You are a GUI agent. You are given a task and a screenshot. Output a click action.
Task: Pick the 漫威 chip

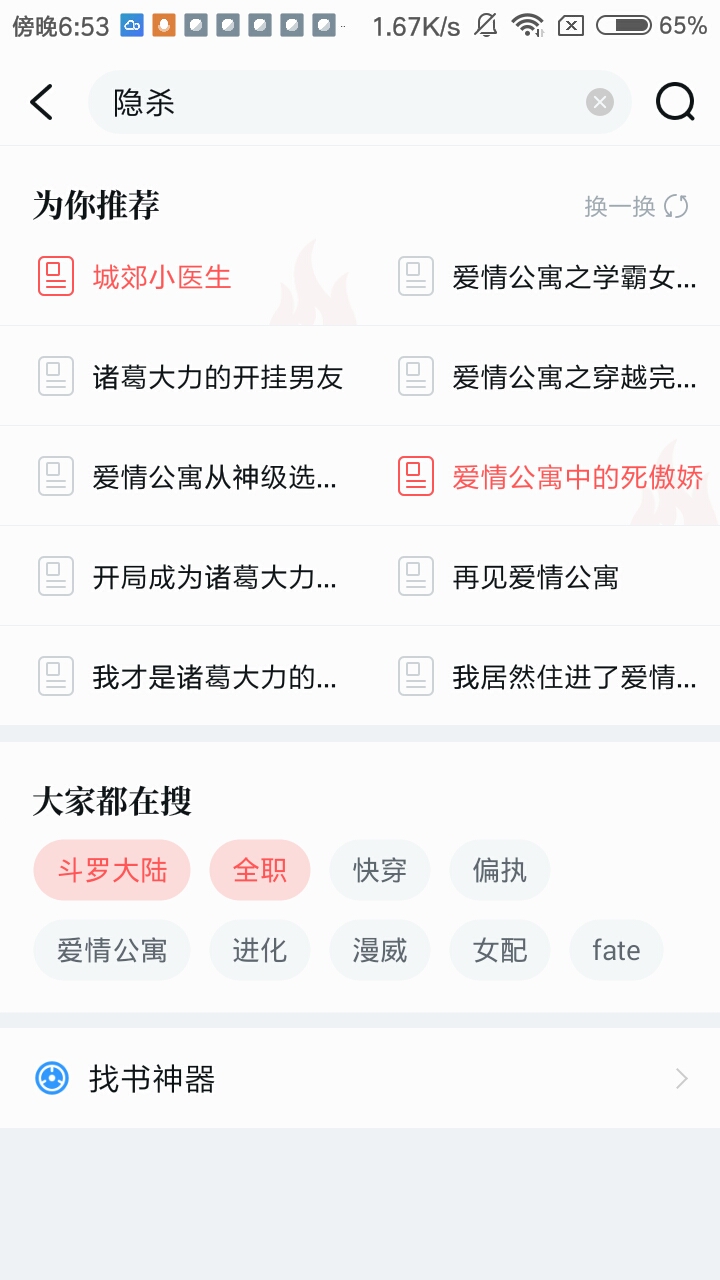click(x=380, y=950)
